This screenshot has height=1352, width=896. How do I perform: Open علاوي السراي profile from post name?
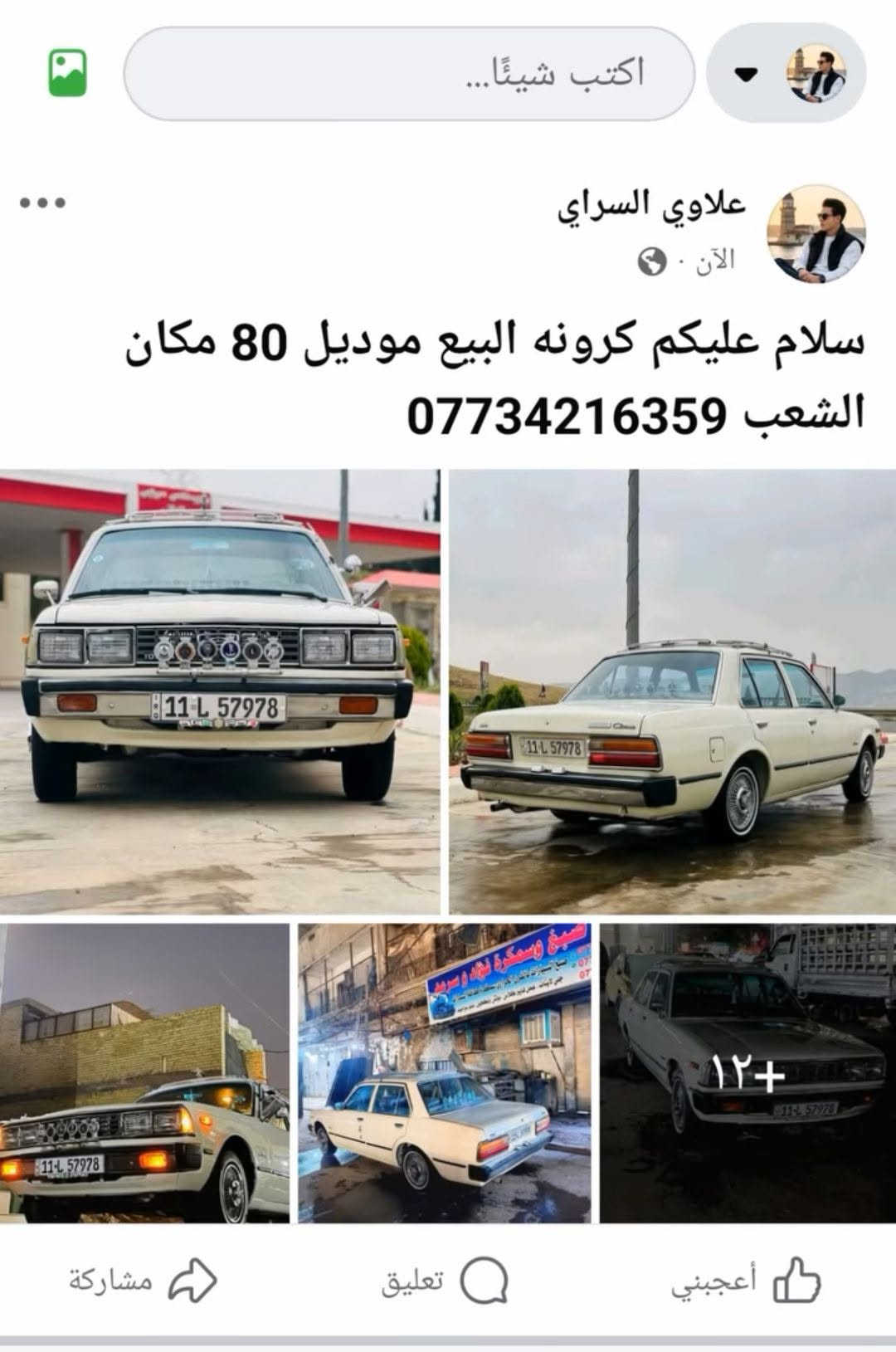(652, 206)
